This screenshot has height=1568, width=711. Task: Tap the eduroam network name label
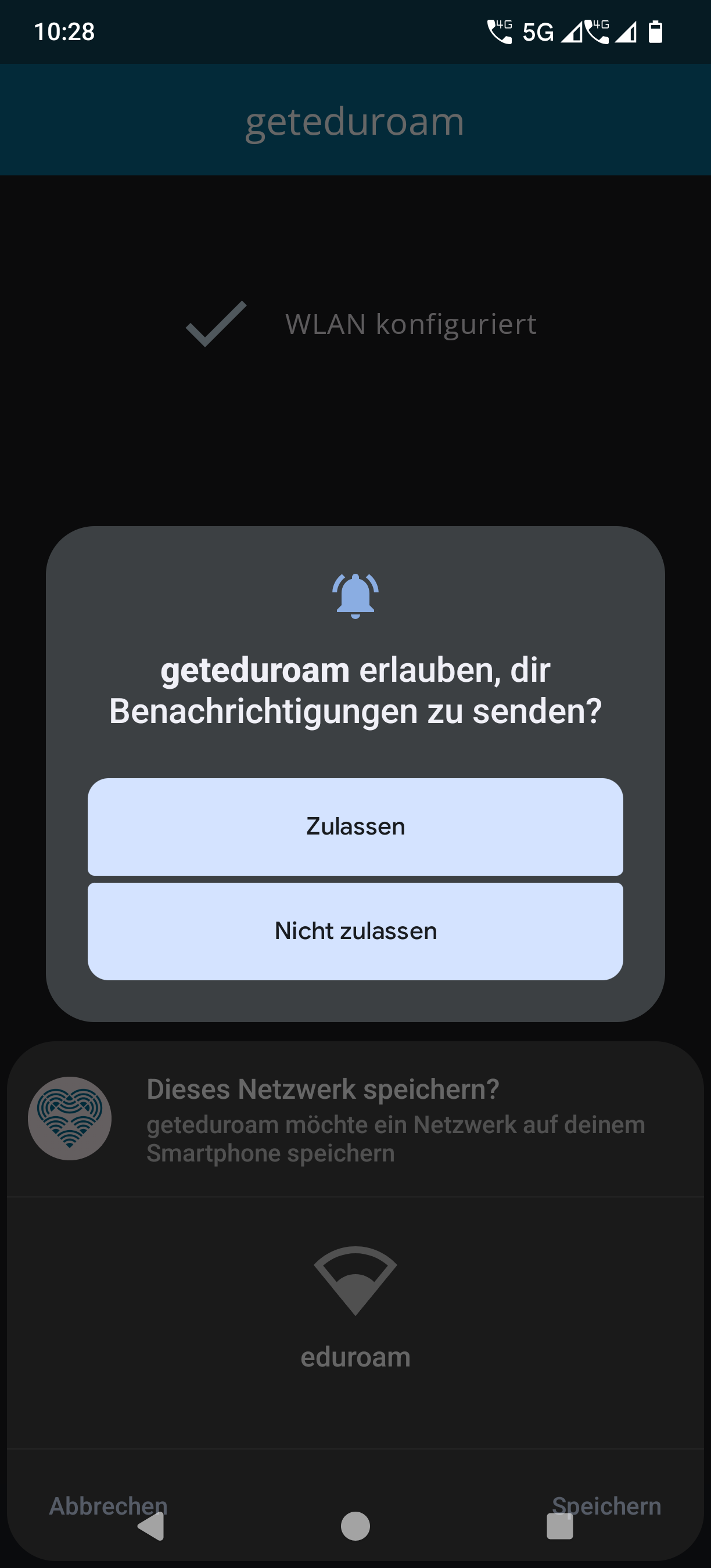click(355, 1356)
